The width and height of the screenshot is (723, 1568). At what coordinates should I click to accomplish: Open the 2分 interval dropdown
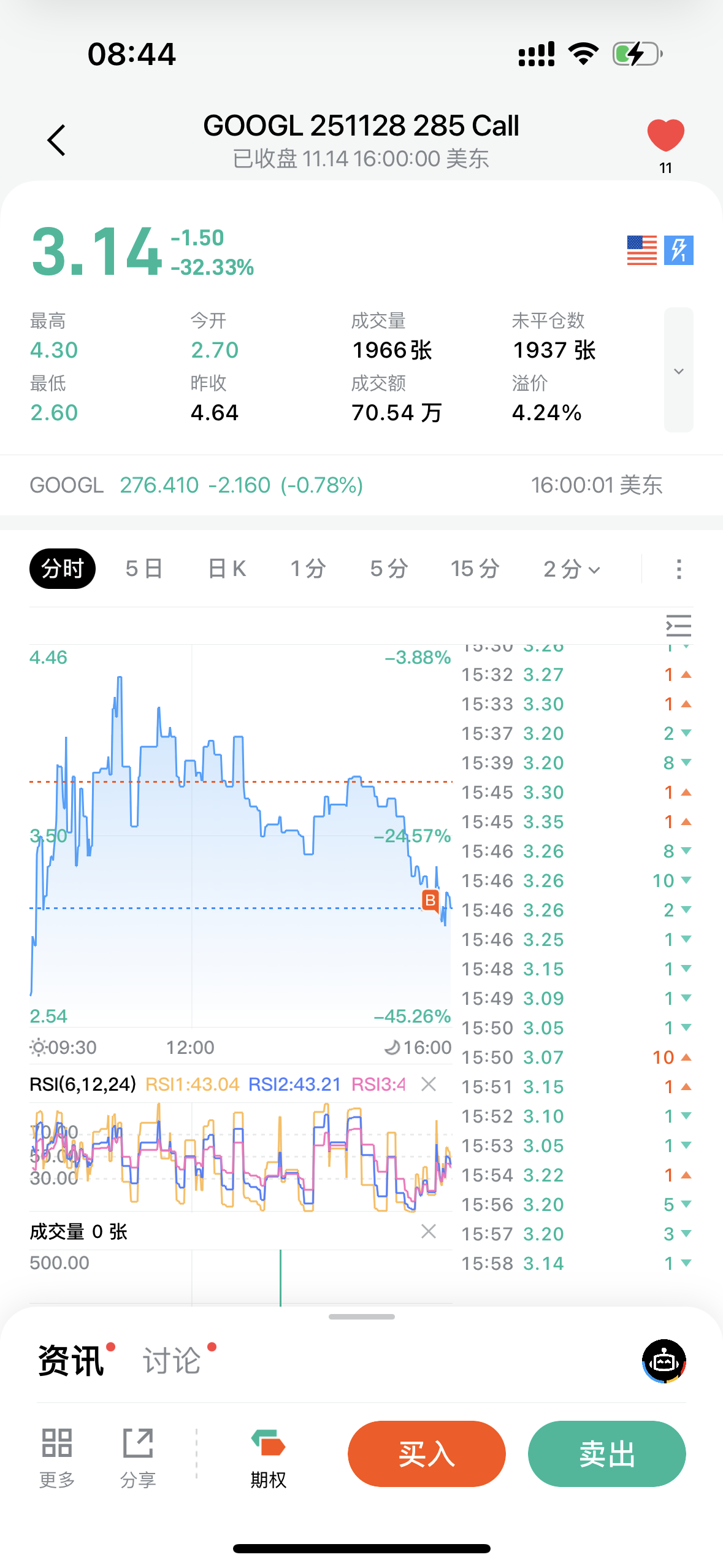click(x=572, y=569)
